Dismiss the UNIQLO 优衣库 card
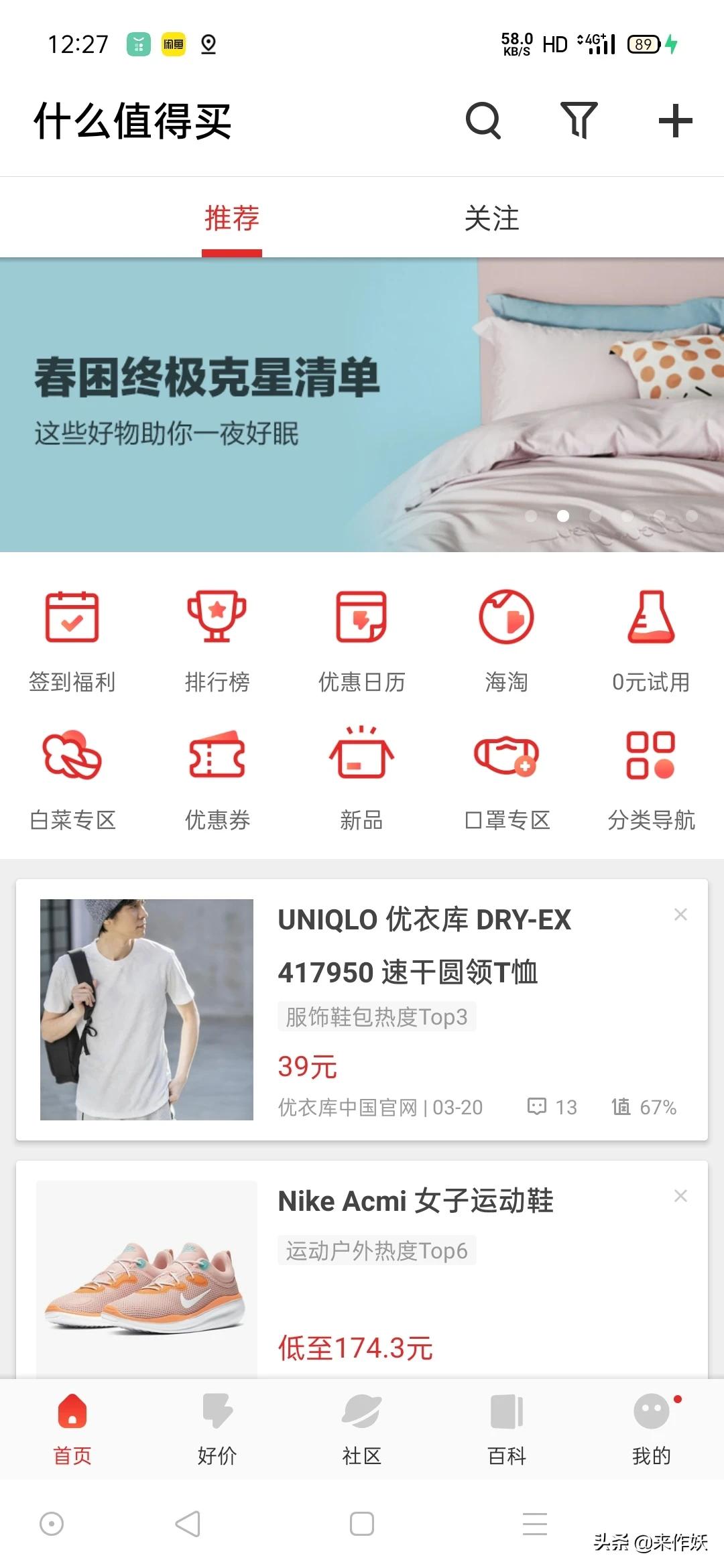Screen dimensions: 724x1568 click(680, 915)
